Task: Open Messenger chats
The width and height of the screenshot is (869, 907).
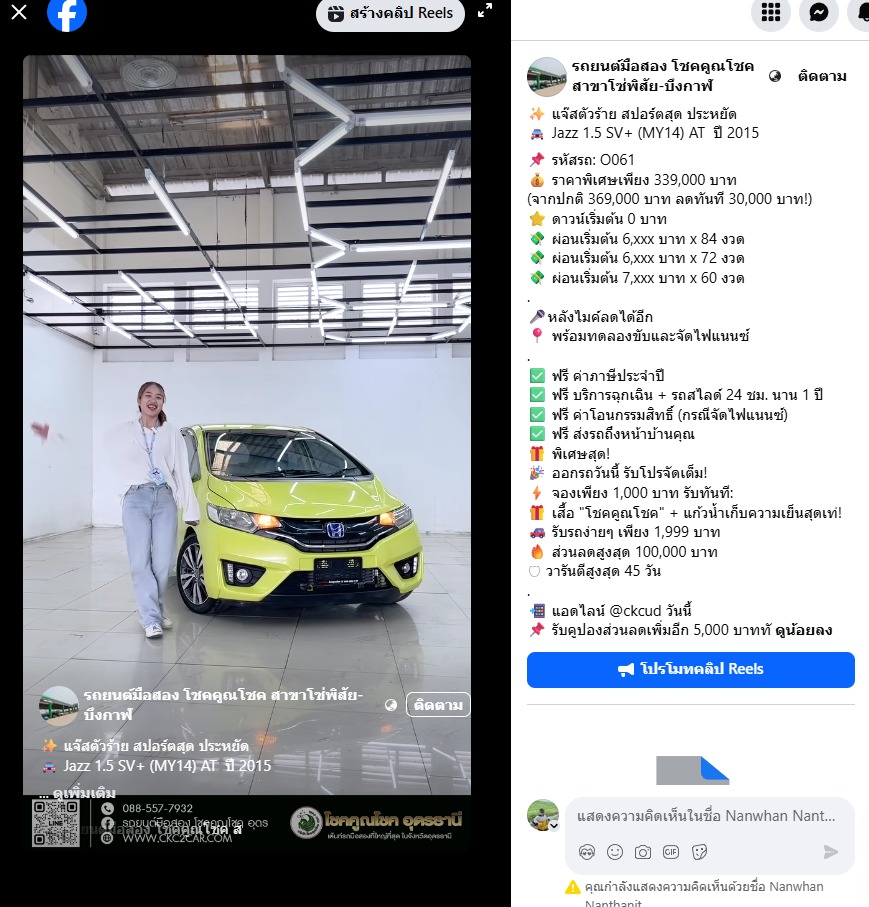Action: tap(818, 12)
